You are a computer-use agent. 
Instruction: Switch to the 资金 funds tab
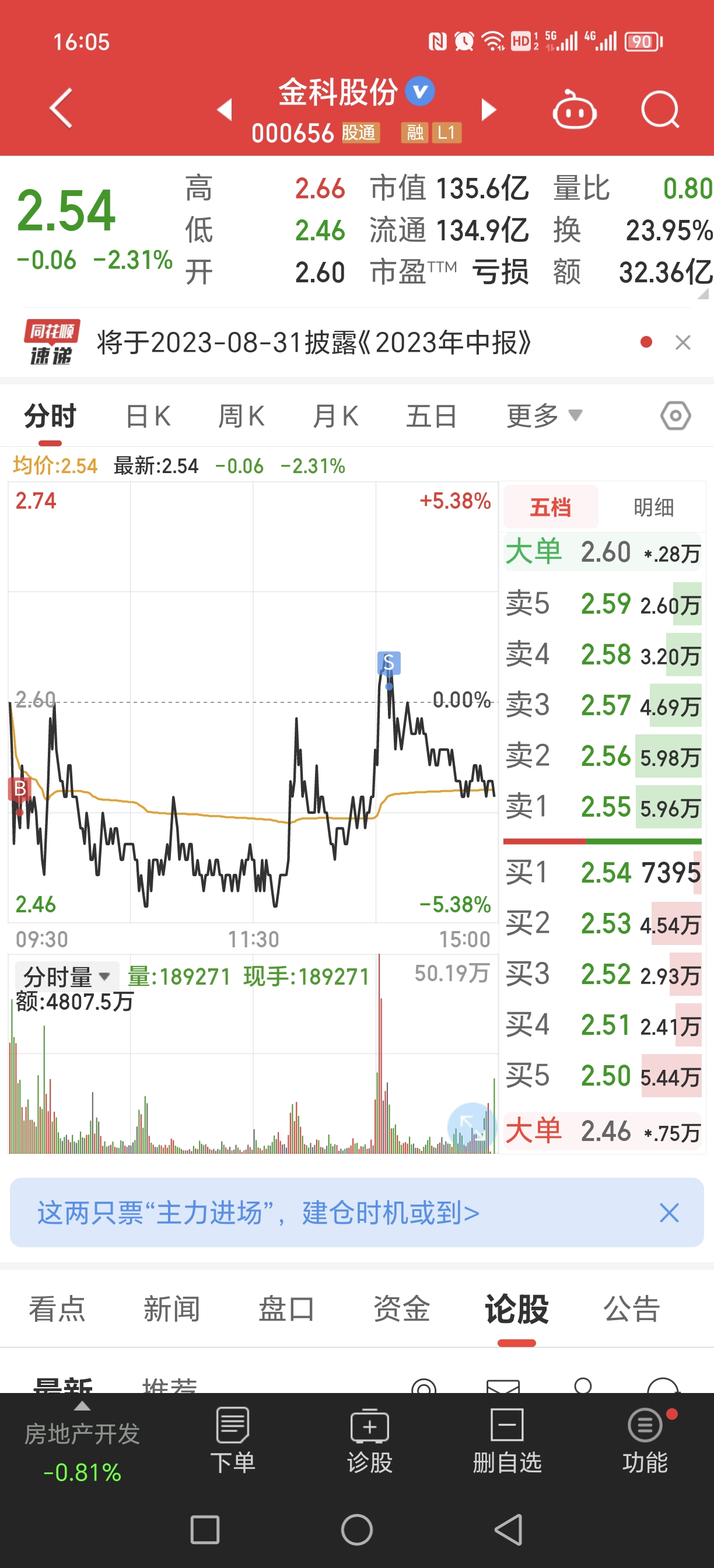click(x=401, y=1308)
